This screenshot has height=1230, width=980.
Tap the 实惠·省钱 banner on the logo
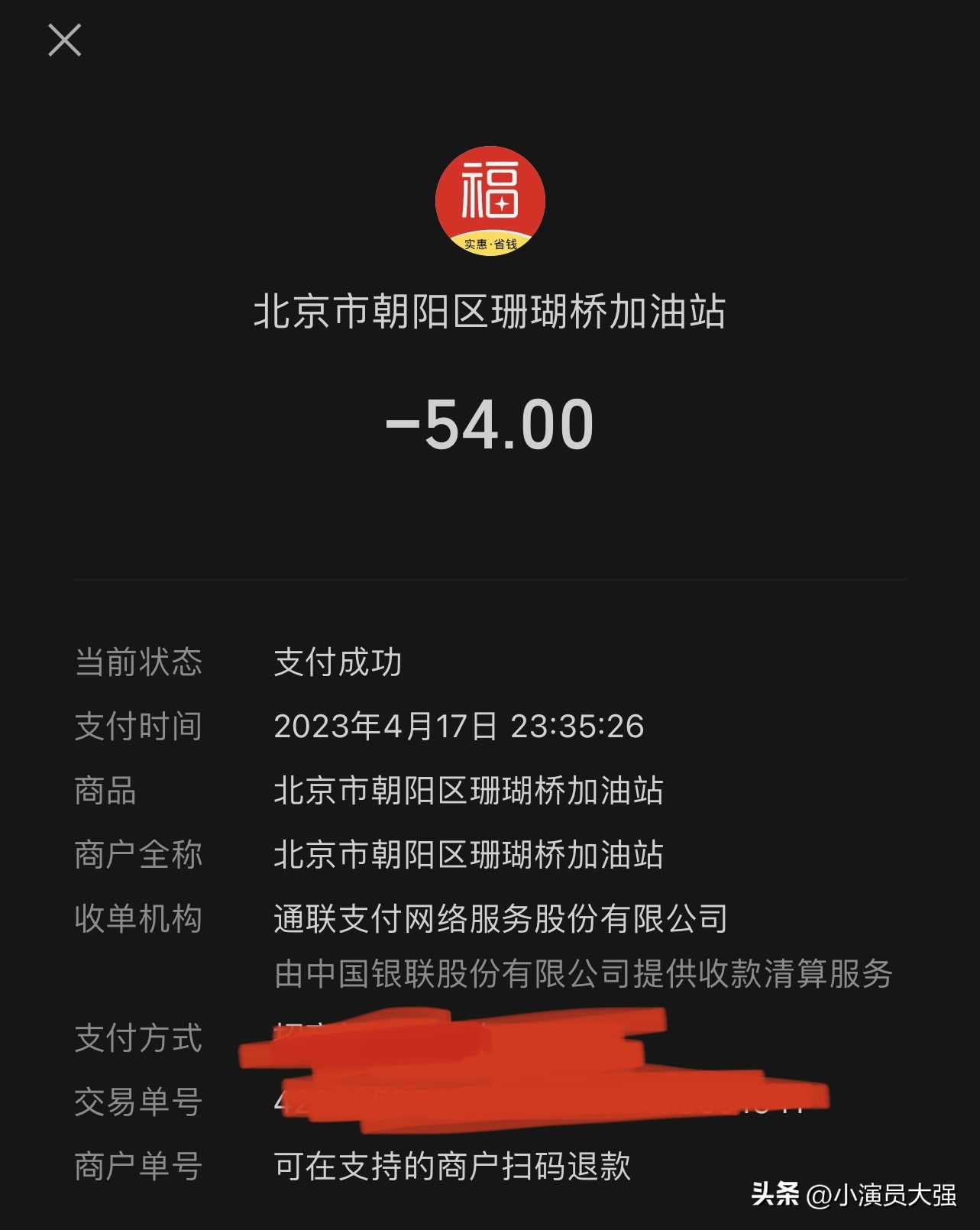490,243
